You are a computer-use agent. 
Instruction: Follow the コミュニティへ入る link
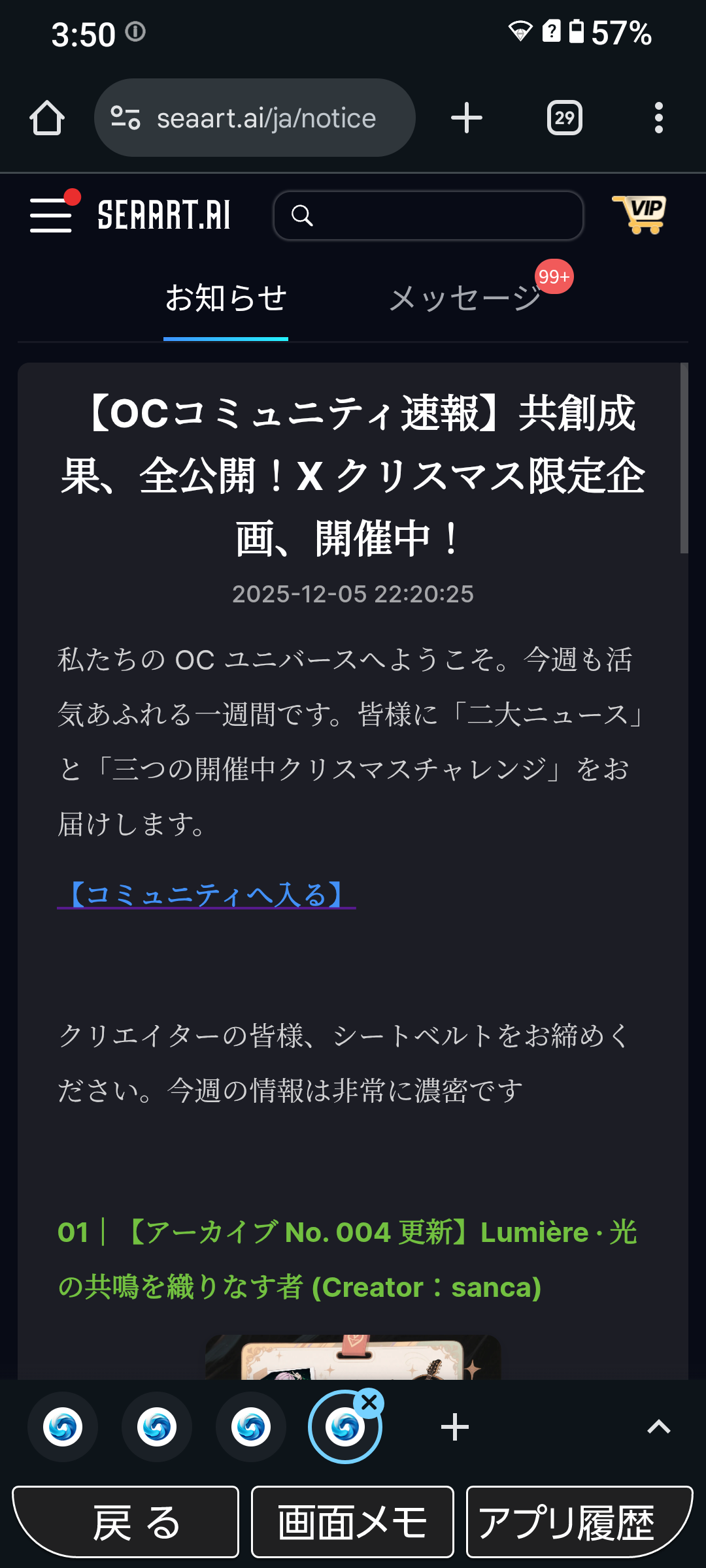tap(207, 894)
